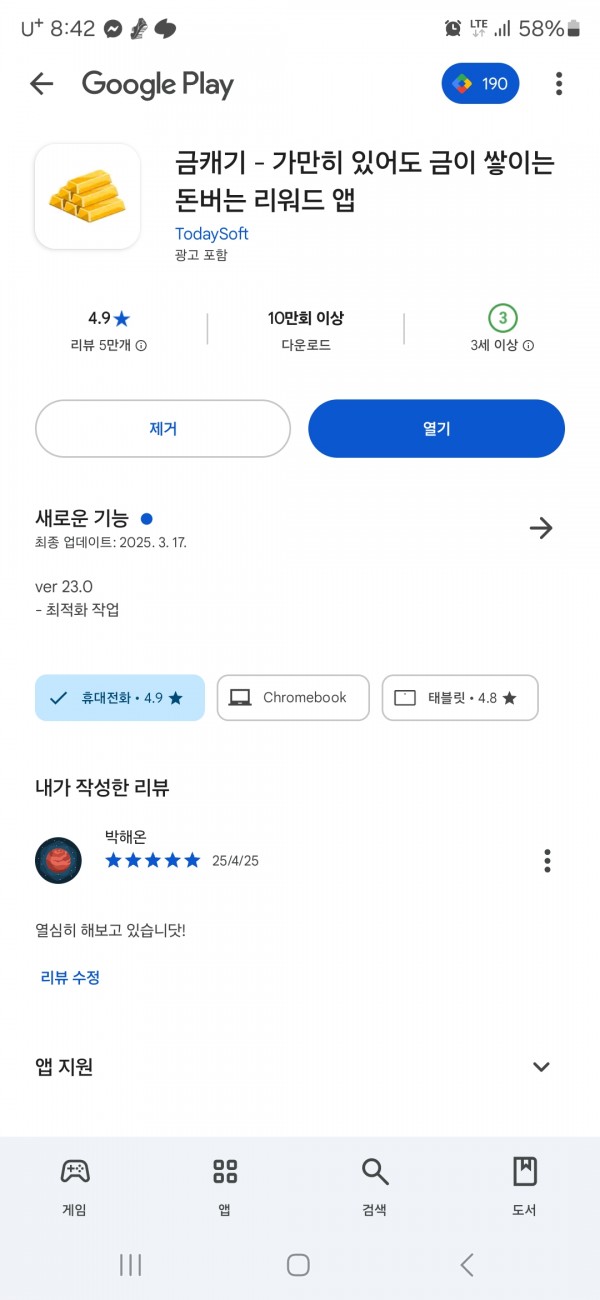
Task: Open the options menu on 박해온's review
Action: 547,860
